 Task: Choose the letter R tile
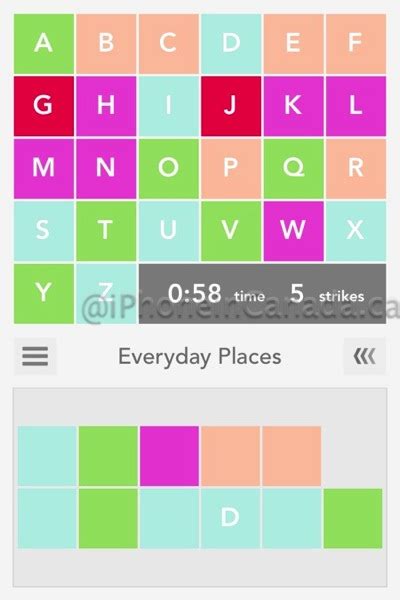[356, 169]
